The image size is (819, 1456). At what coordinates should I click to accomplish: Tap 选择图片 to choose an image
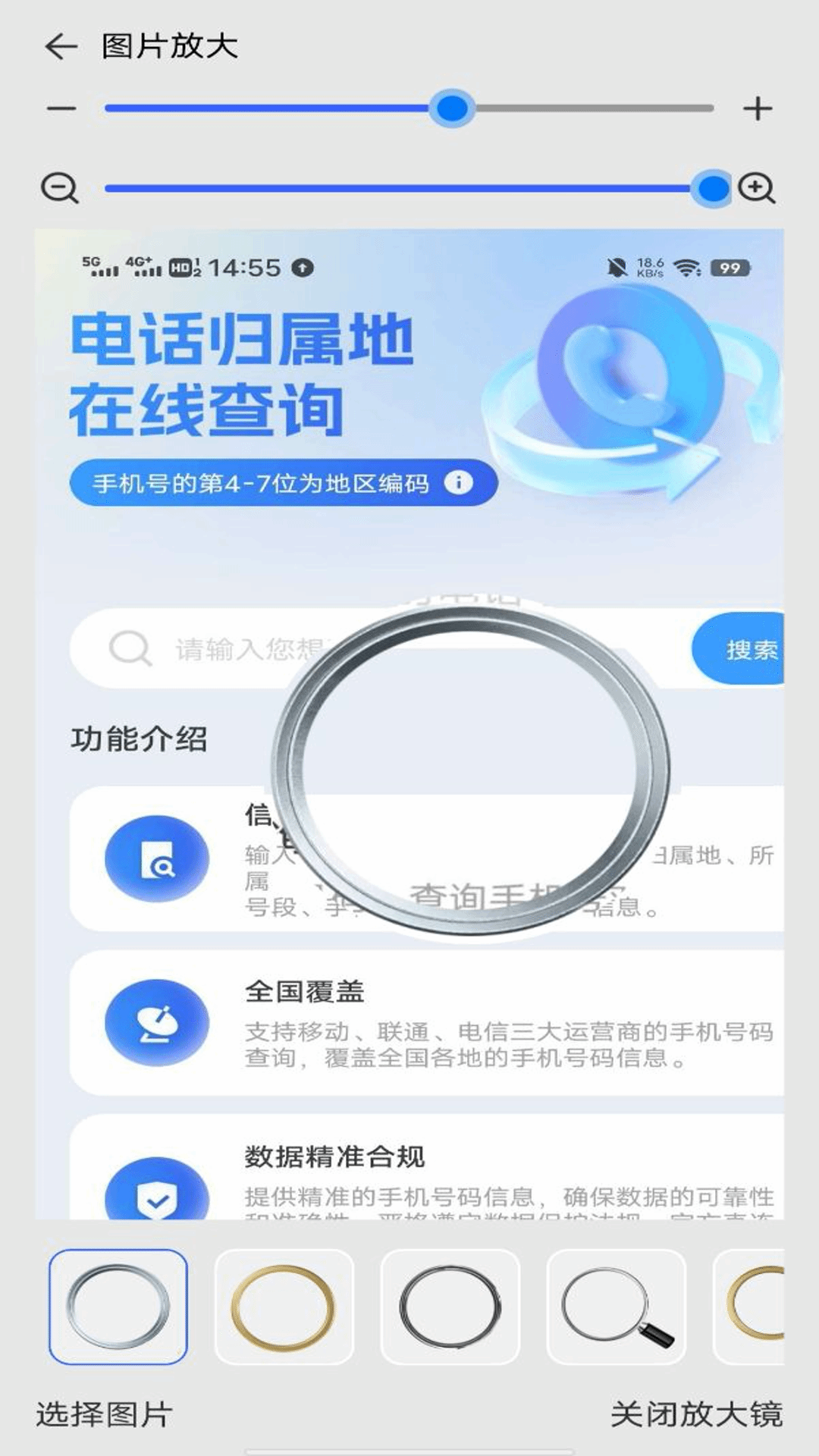(x=105, y=1414)
